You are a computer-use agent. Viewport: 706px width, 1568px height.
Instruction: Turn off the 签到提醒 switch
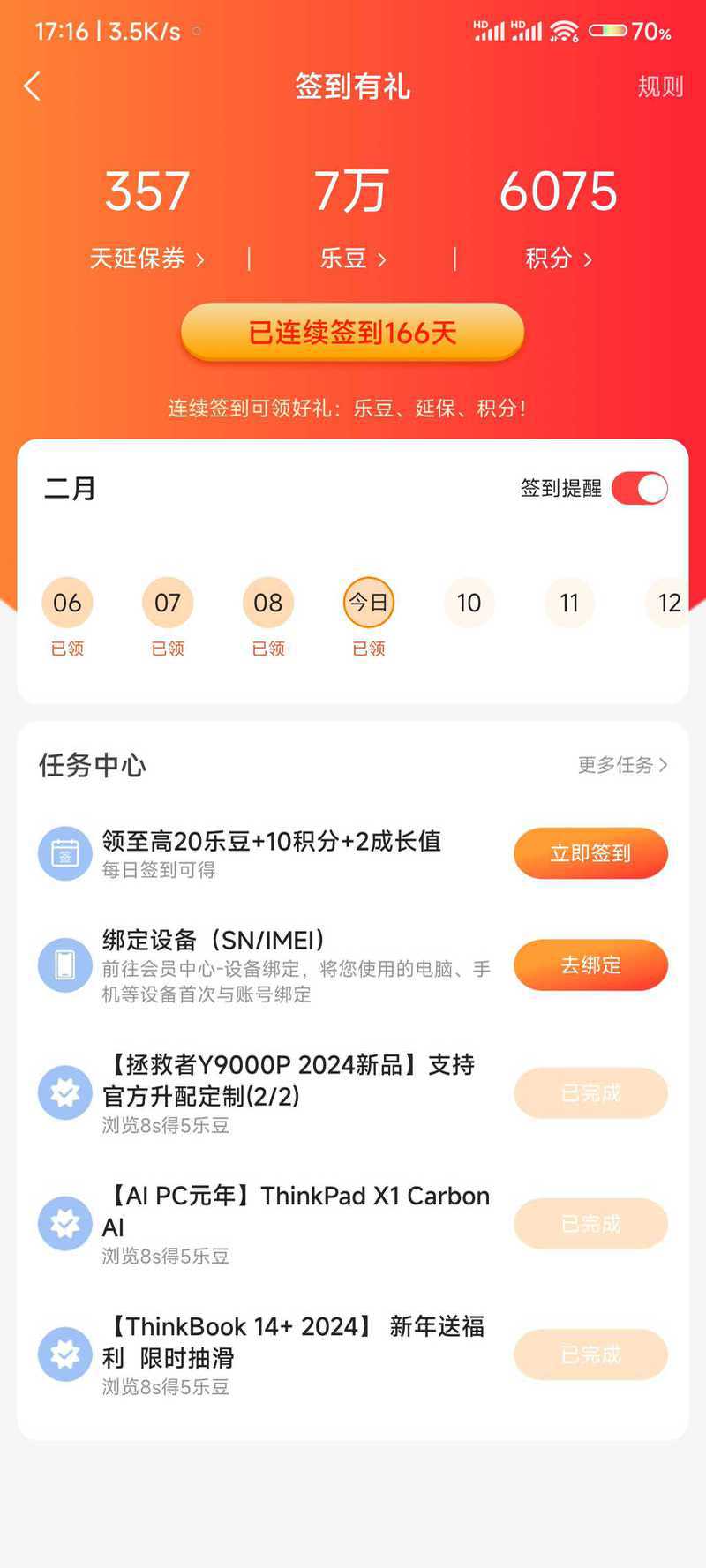tap(640, 488)
